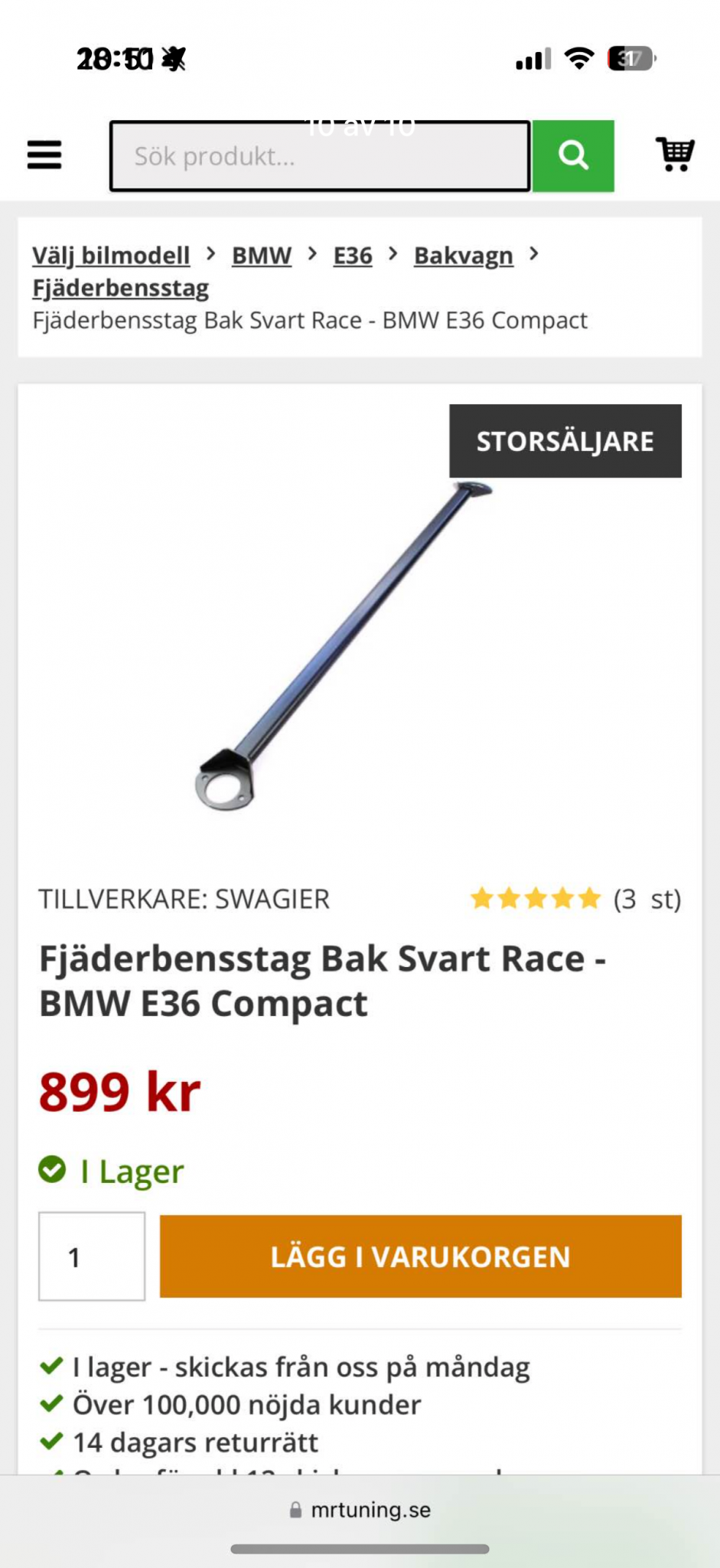This screenshot has height=1568, width=720.
Task: Go to Bakvagn category link
Action: [464, 255]
